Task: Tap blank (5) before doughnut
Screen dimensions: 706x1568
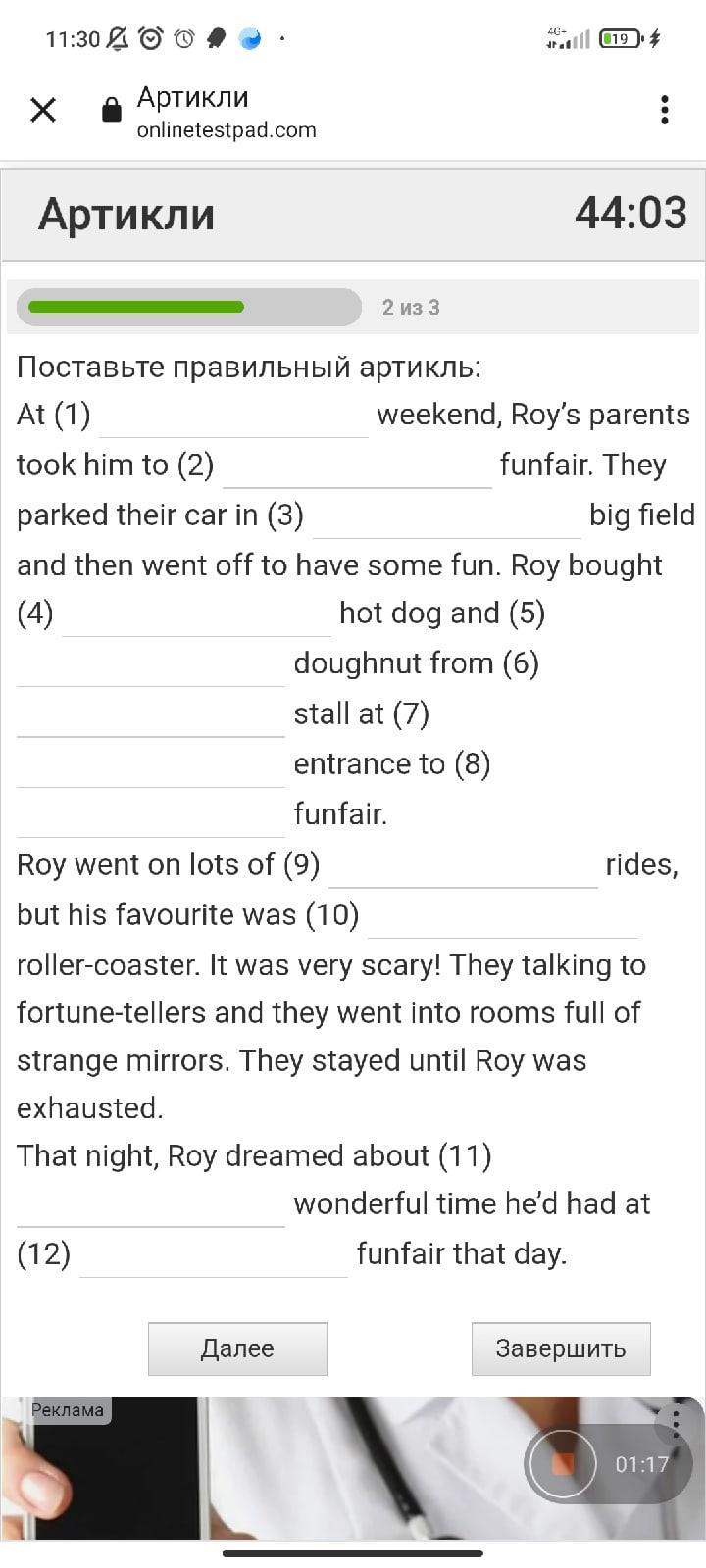Action: tap(151, 664)
